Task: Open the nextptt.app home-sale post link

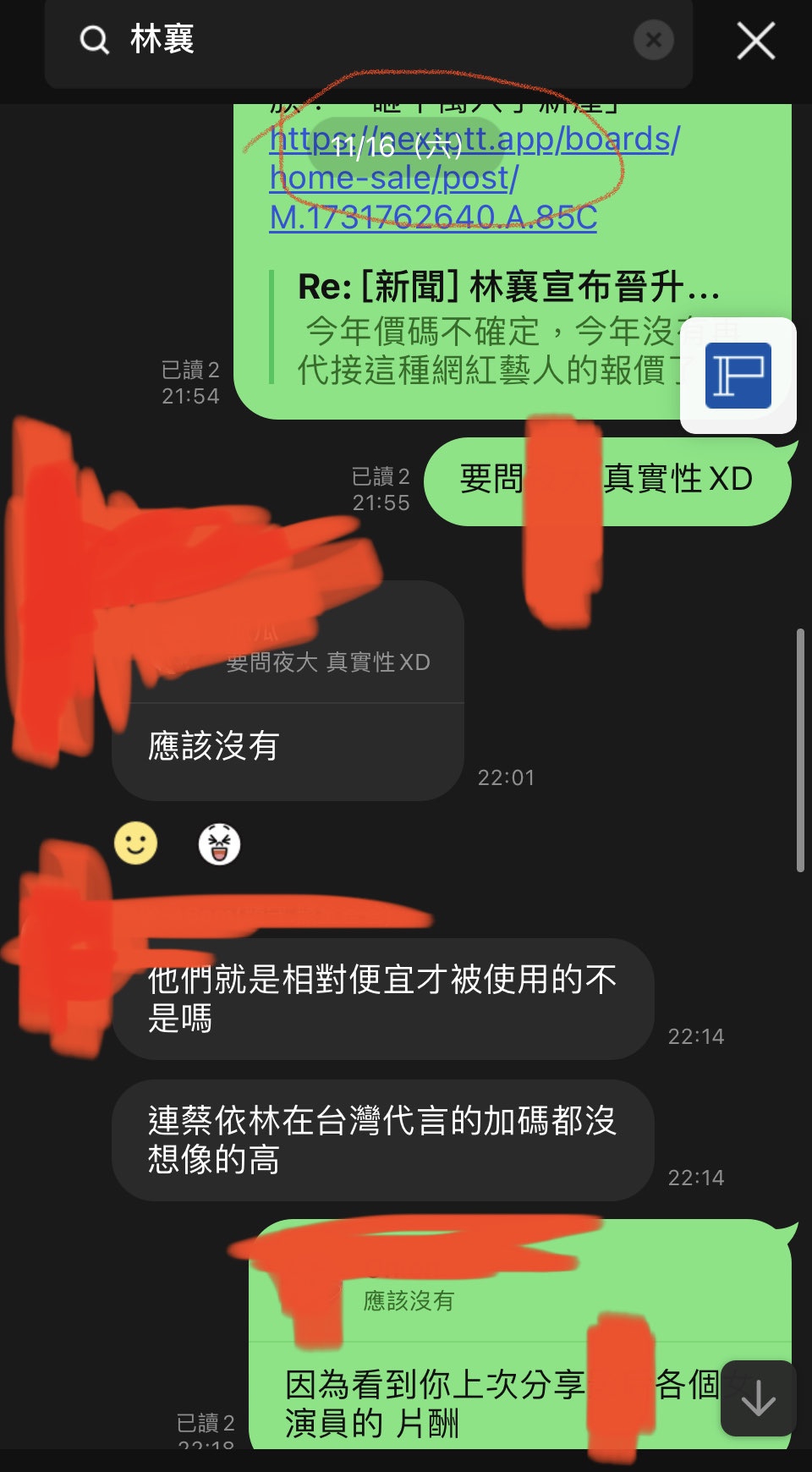Action: [474, 179]
